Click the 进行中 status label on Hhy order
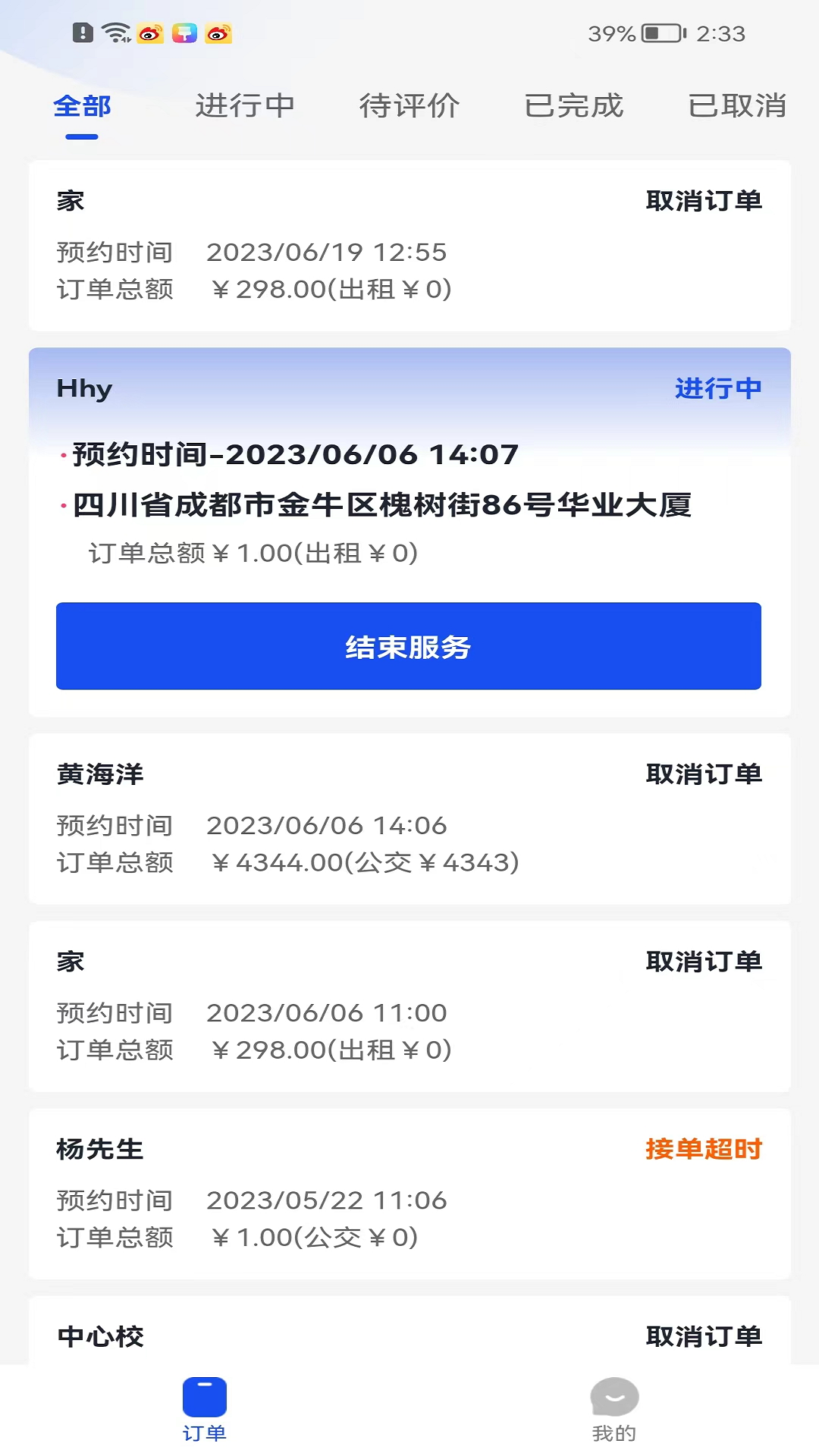 tap(719, 388)
